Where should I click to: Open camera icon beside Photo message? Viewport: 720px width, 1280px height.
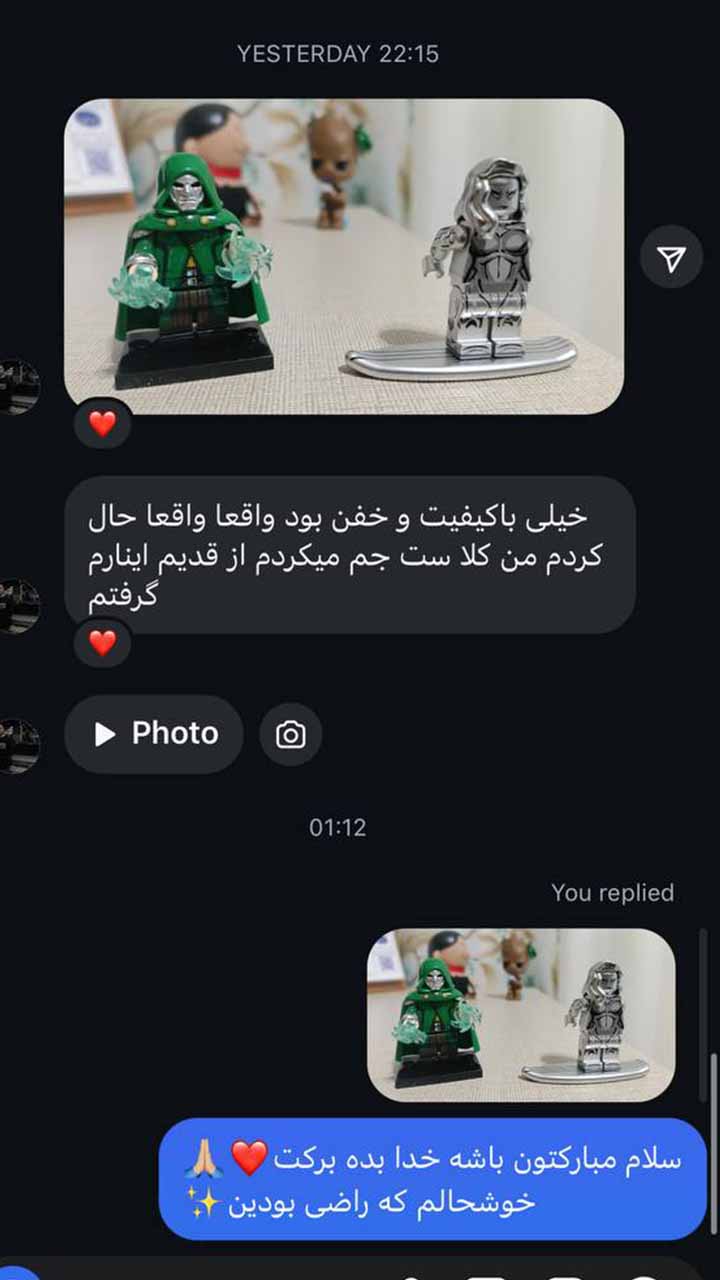pos(291,735)
